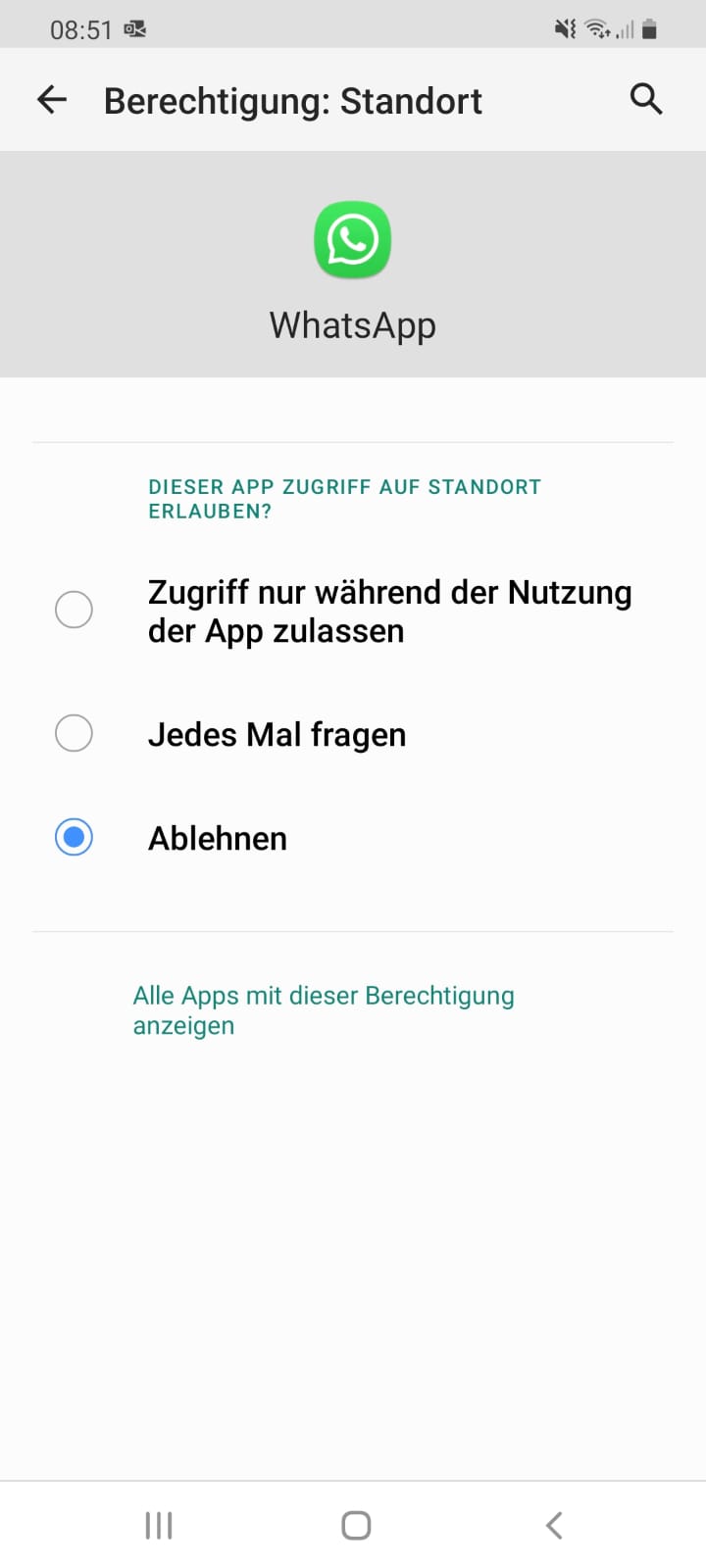Screen dimensions: 706x1568
Task: Open 'Alle Apps mit dieser Berechtigung anzeigen'
Action: point(323,1009)
